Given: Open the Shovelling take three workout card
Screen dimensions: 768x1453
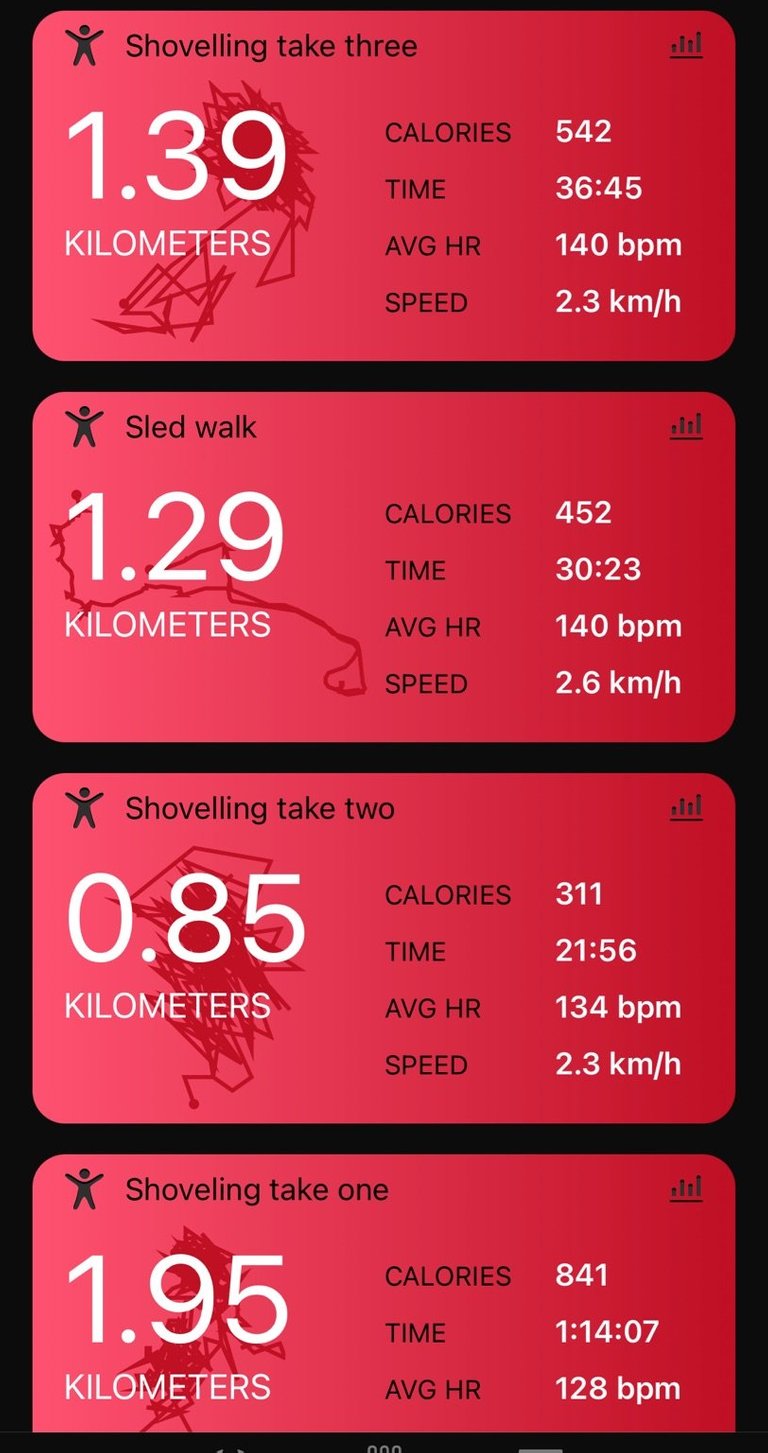Looking at the screenshot, I should pos(384,186).
